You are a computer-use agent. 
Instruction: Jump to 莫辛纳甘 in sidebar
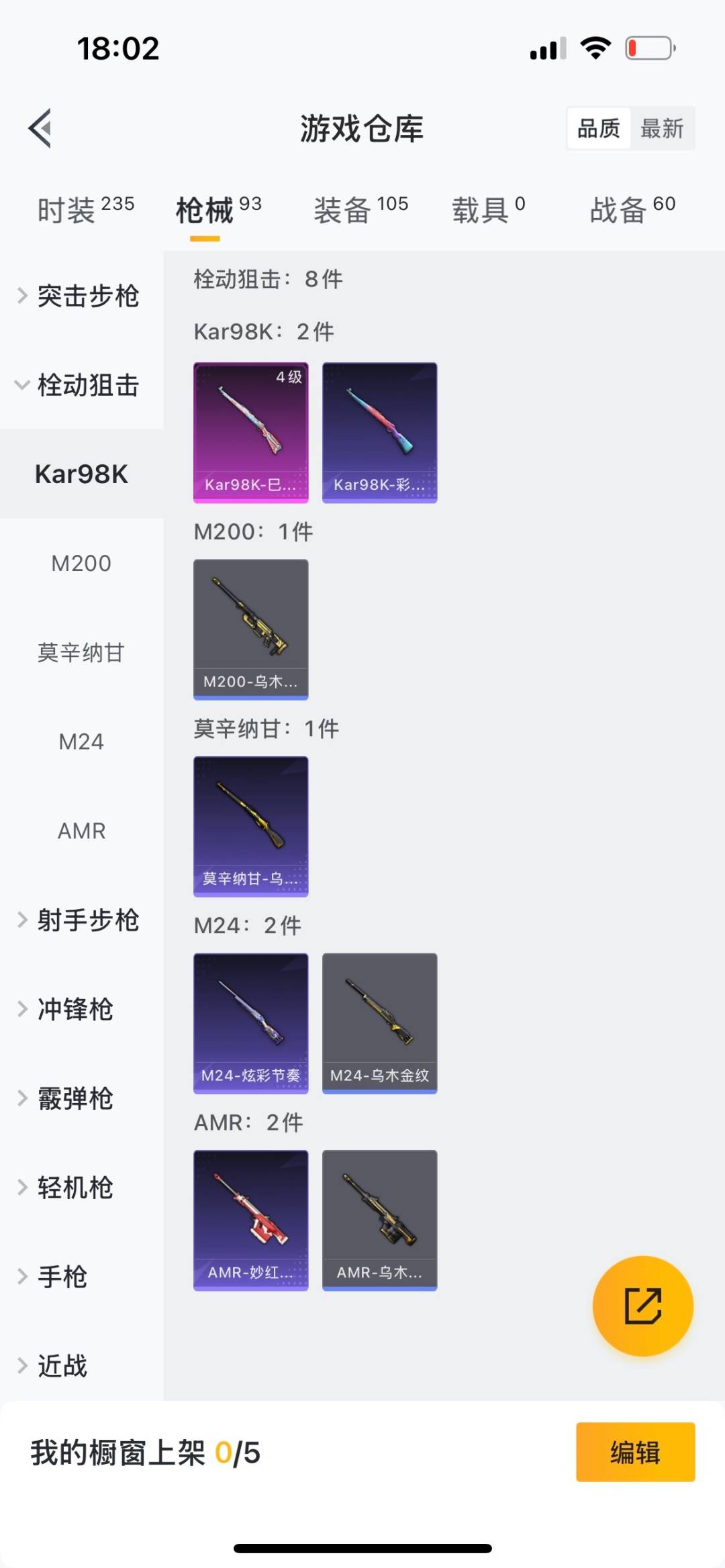click(x=81, y=653)
